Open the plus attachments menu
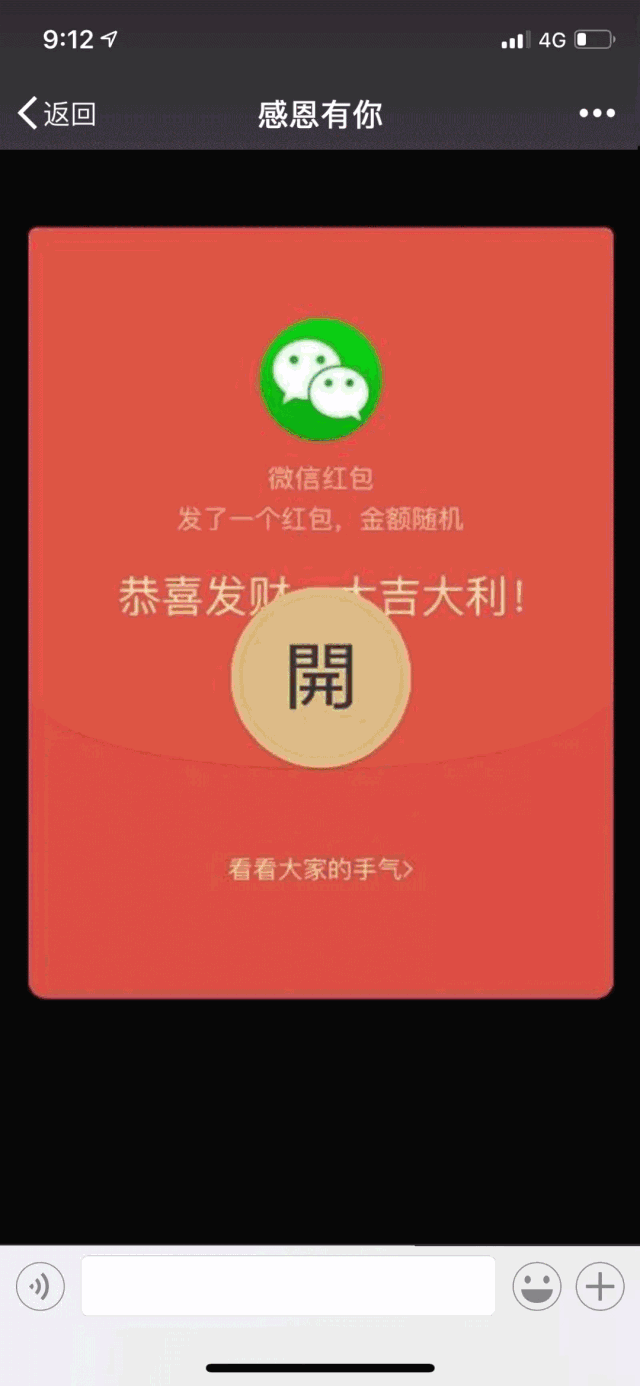Viewport: 640px width, 1386px height. [600, 1286]
